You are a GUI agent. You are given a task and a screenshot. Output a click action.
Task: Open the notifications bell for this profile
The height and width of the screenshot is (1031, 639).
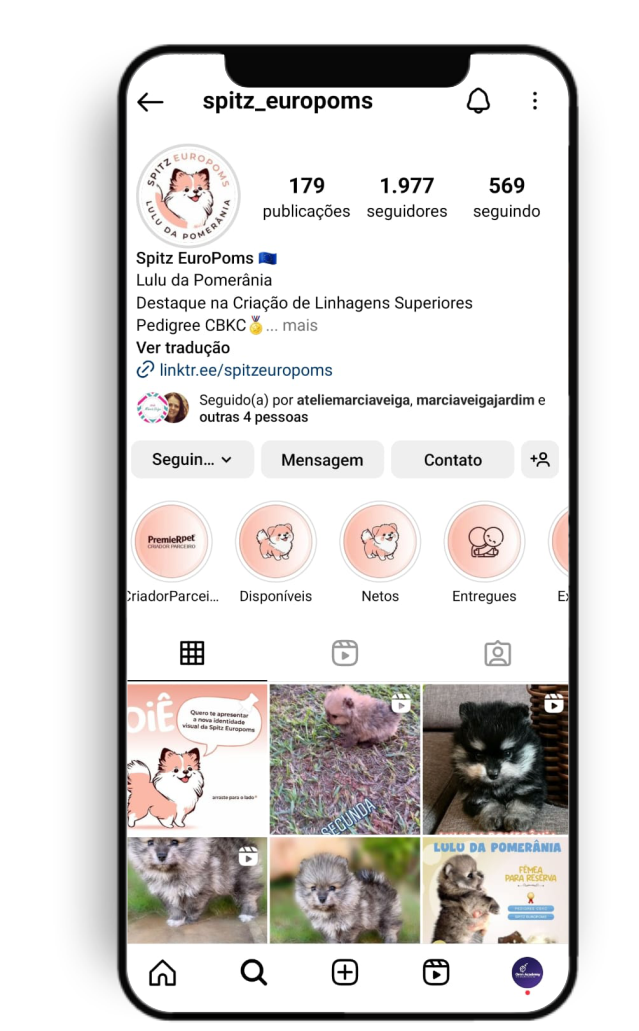(479, 101)
